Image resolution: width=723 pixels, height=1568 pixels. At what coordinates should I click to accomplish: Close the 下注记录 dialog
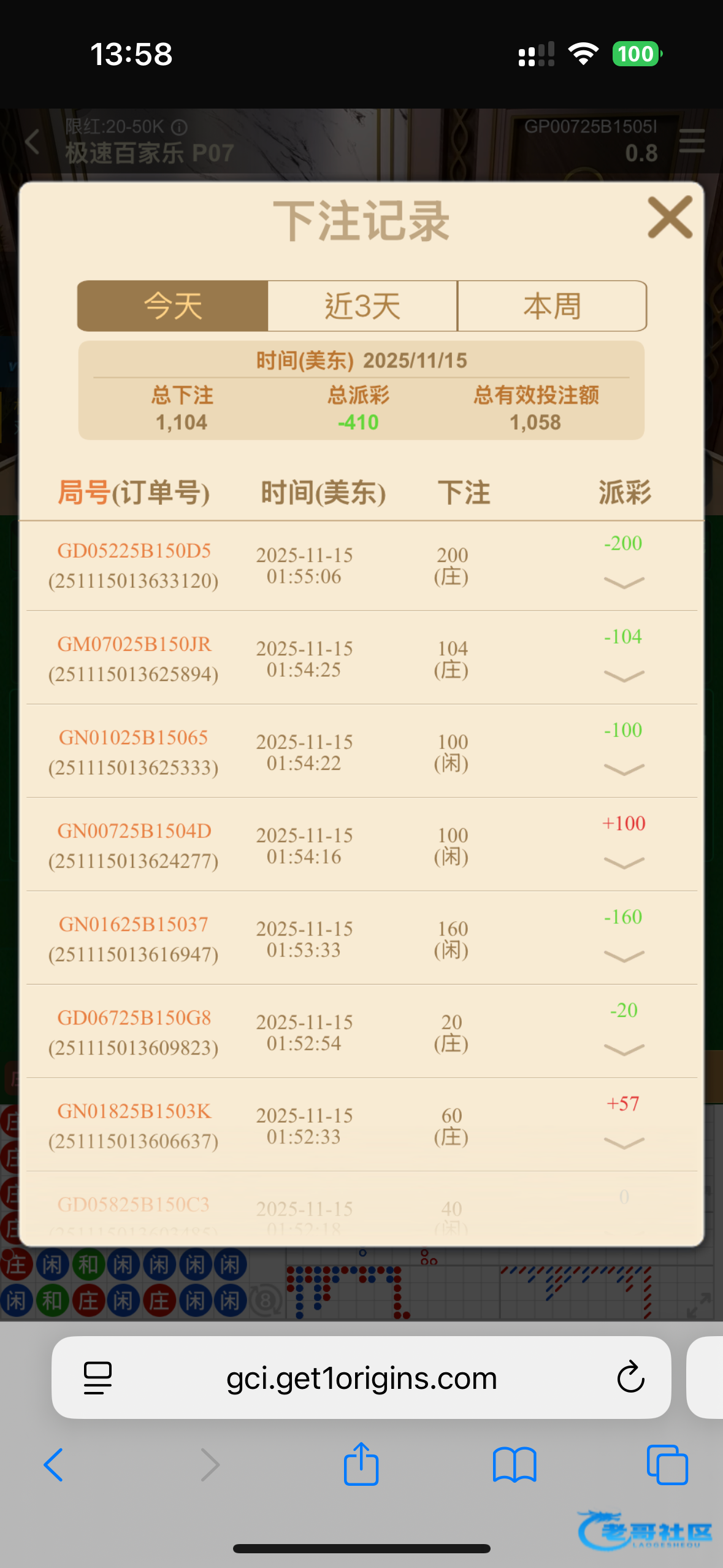click(x=670, y=217)
